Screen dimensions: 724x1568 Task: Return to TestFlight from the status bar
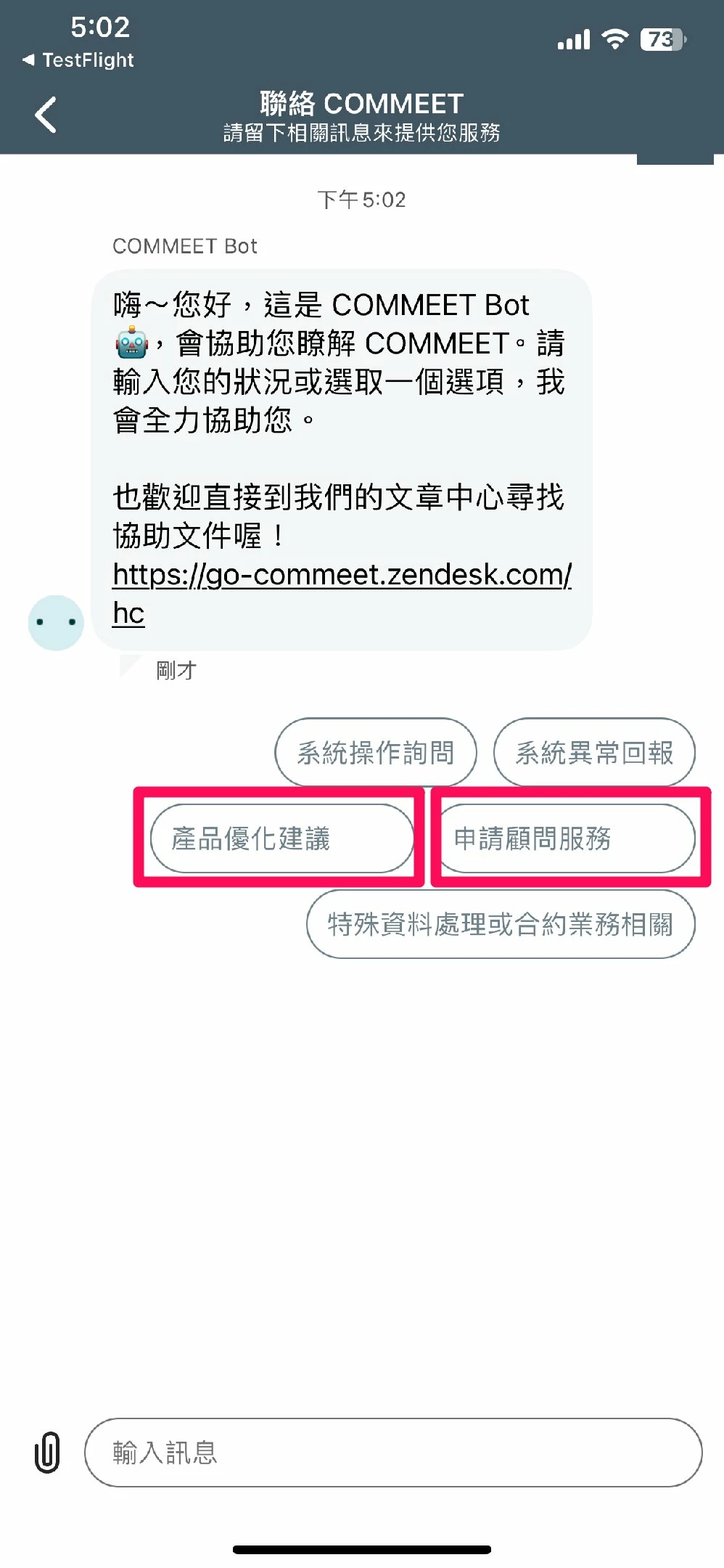click(78, 60)
